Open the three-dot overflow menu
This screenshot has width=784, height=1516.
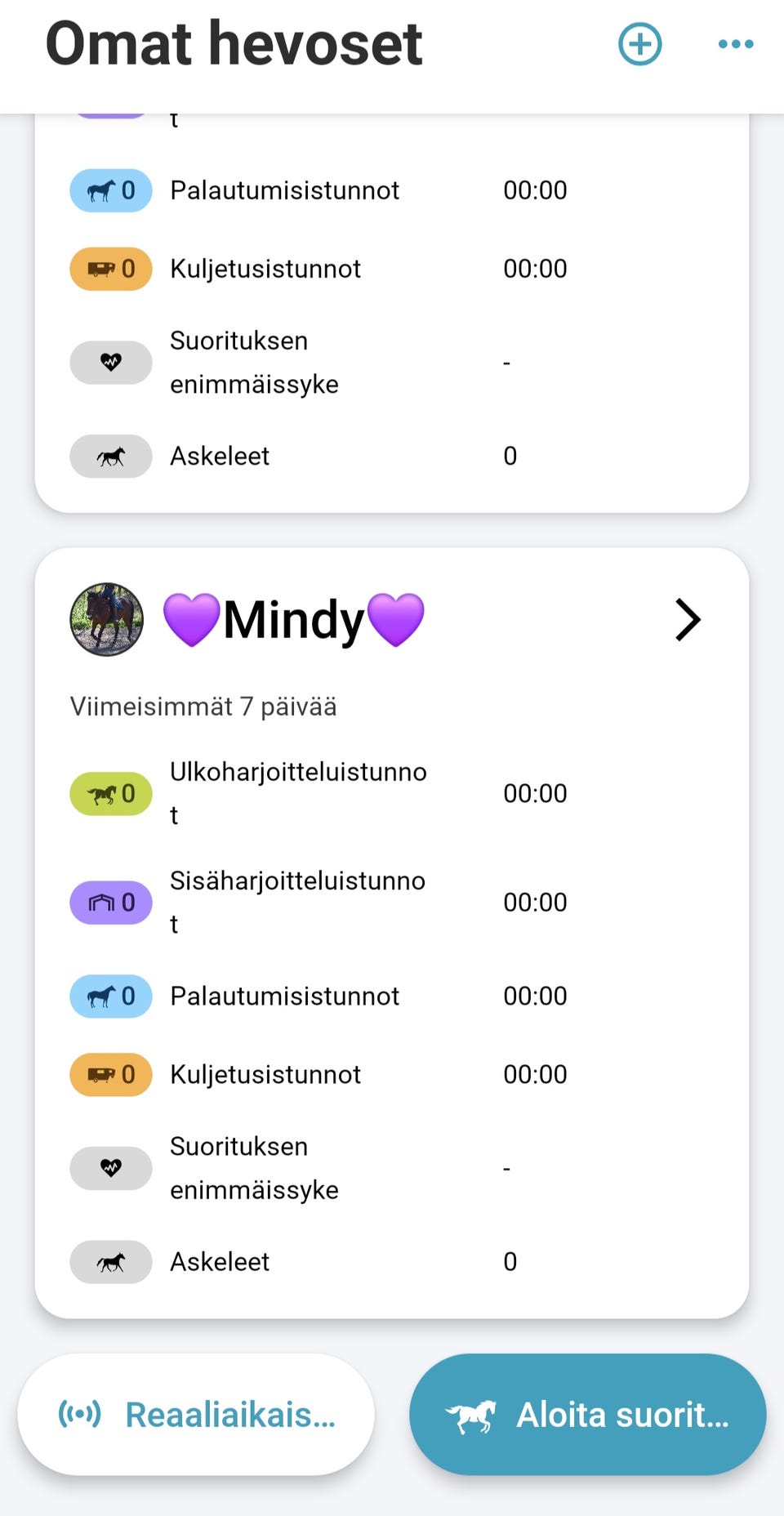735,44
